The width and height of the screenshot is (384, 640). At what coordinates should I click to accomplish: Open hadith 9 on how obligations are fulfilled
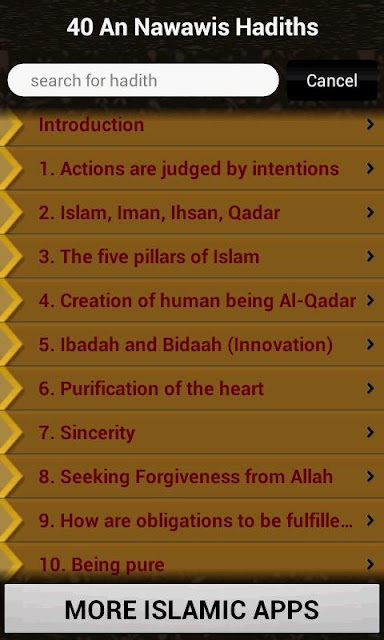pos(192,521)
